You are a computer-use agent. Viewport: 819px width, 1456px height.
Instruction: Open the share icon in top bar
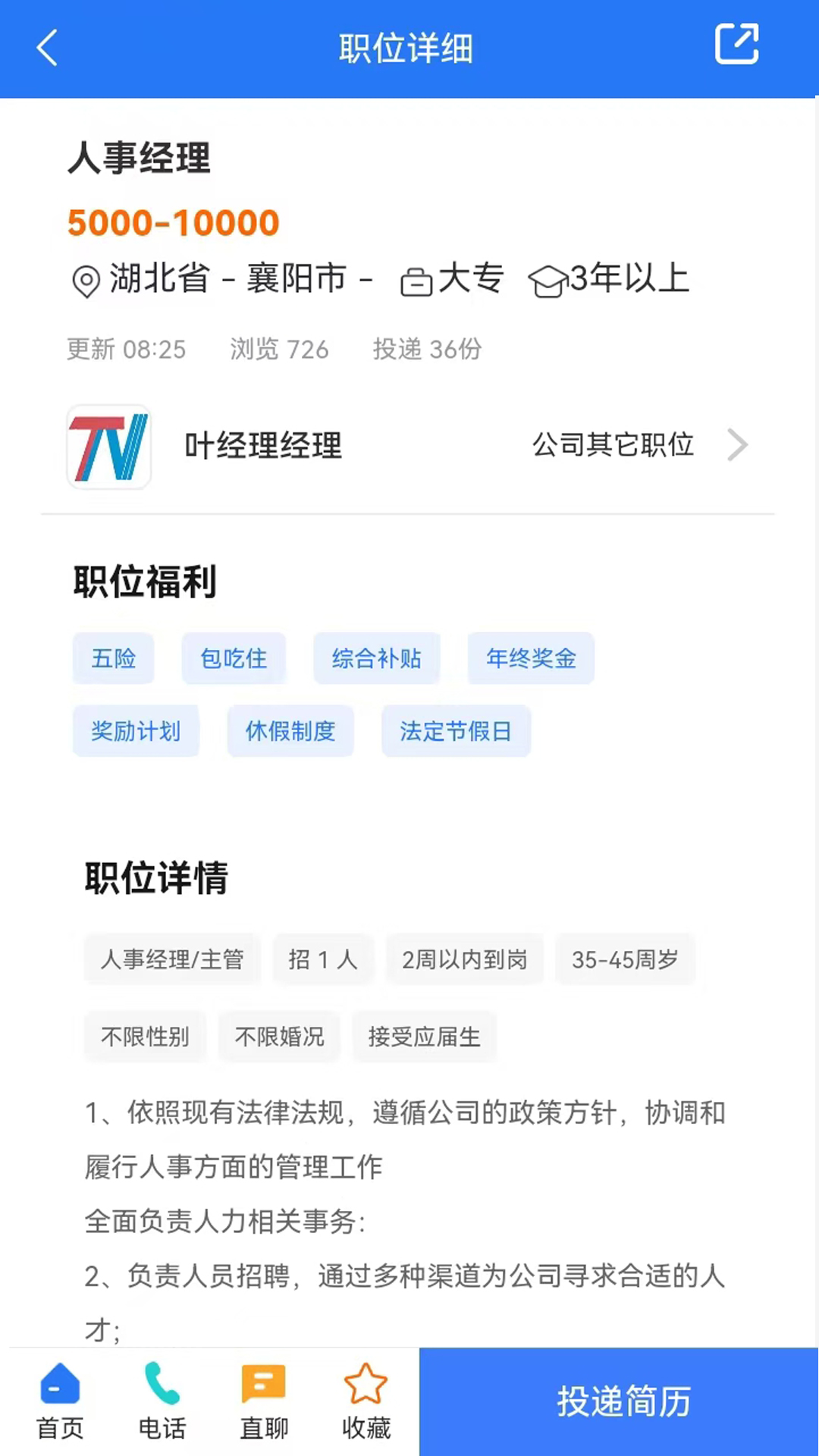click(736, 46)
